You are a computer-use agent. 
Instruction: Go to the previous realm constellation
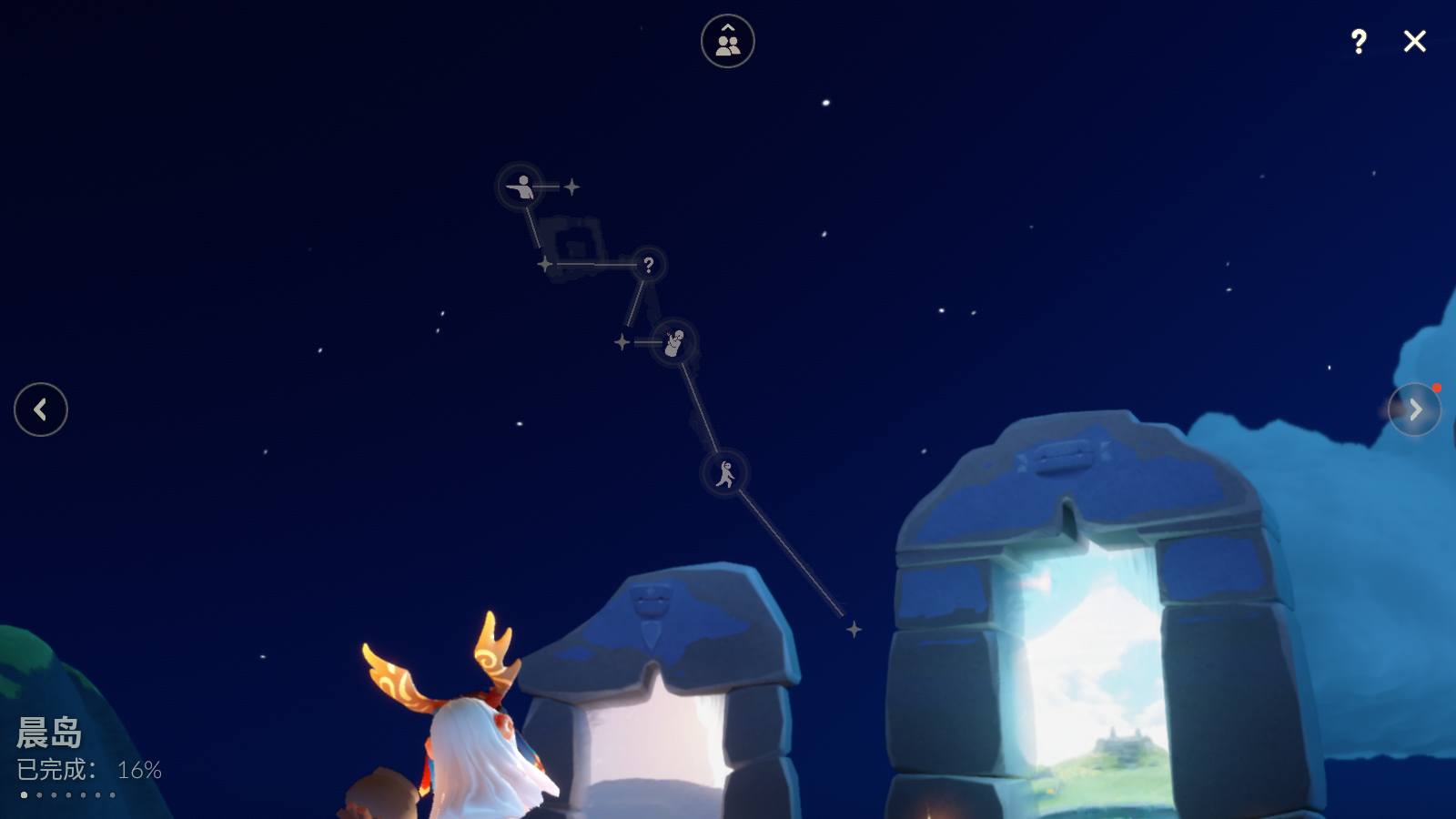click(x=41, y=409)
